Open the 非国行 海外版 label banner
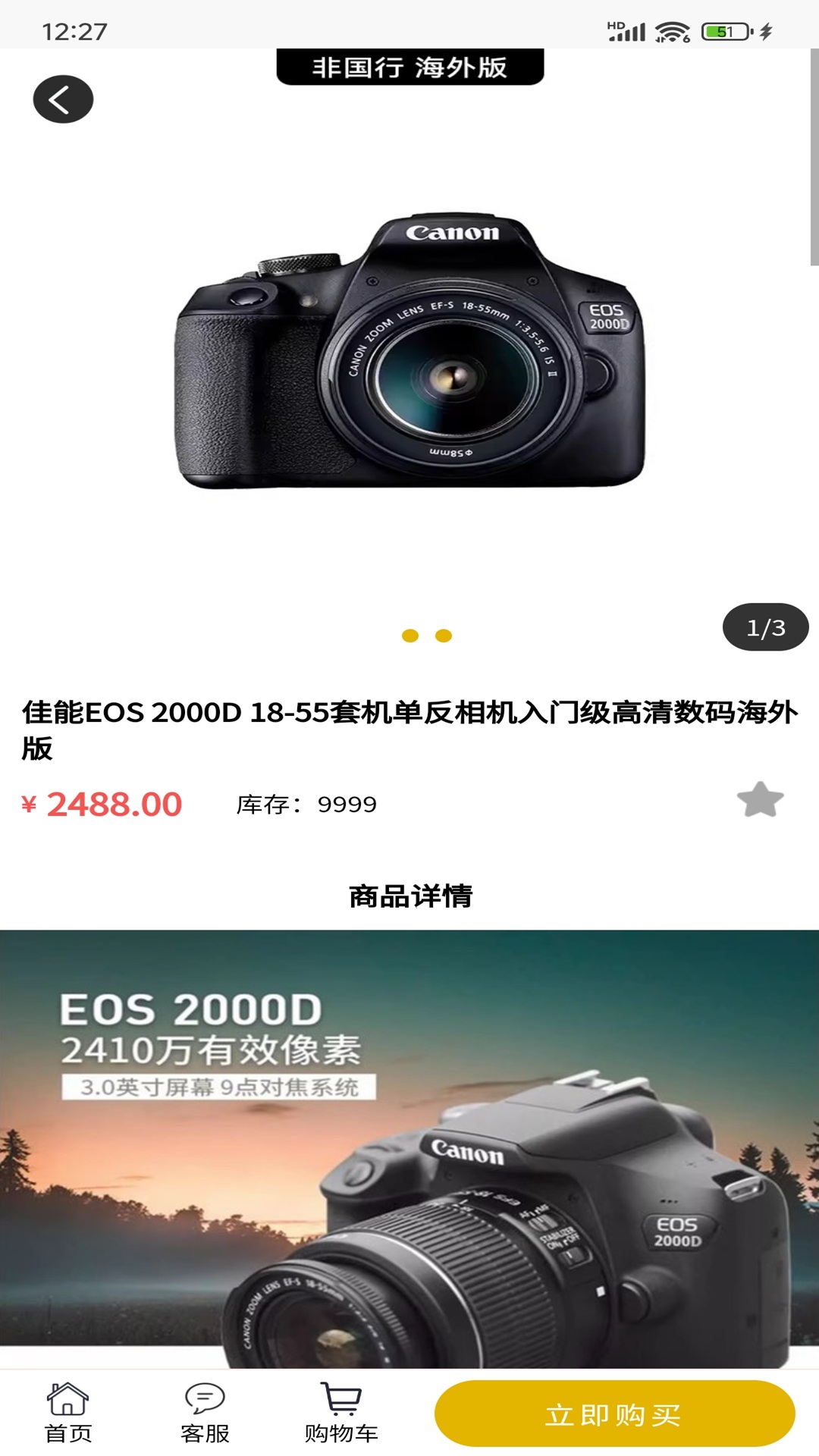Viewport: 819px width, 1456px height. [409, 67]
